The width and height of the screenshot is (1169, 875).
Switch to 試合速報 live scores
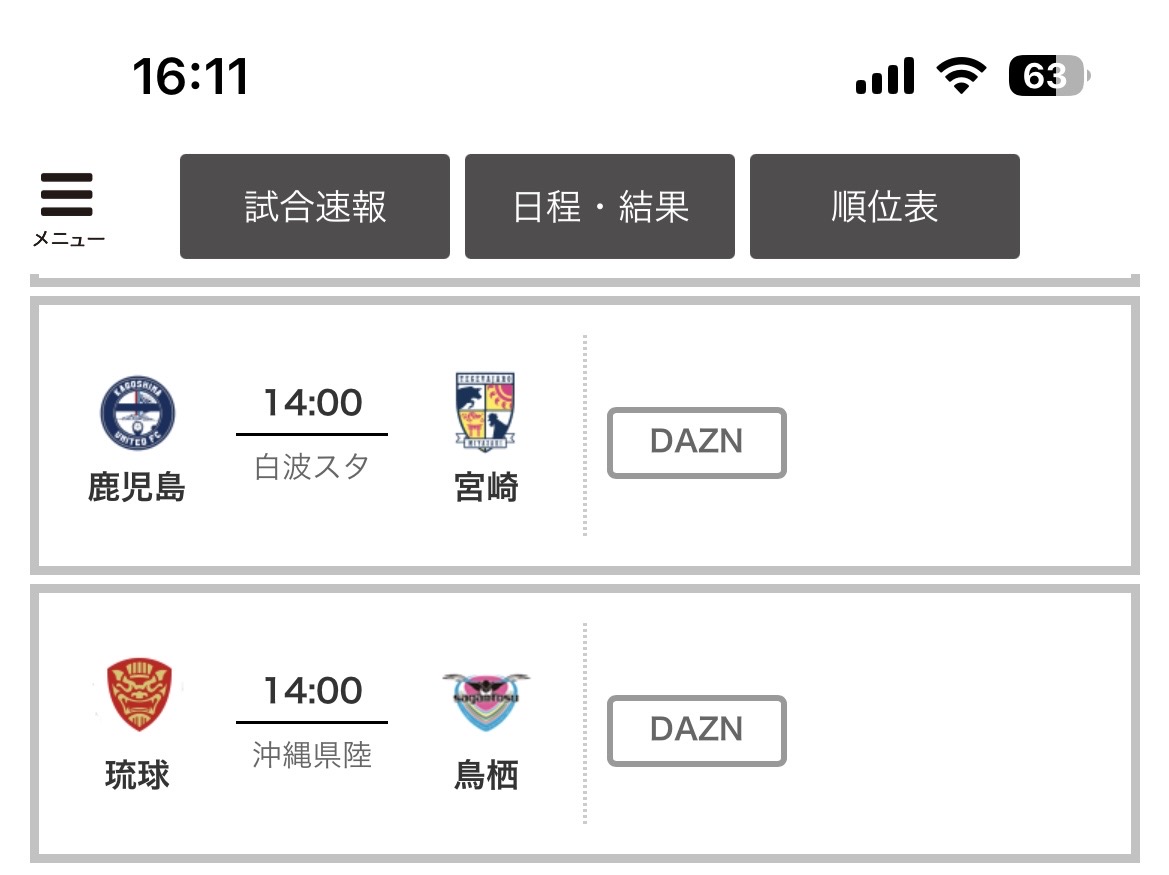click(x=315, y=207)
